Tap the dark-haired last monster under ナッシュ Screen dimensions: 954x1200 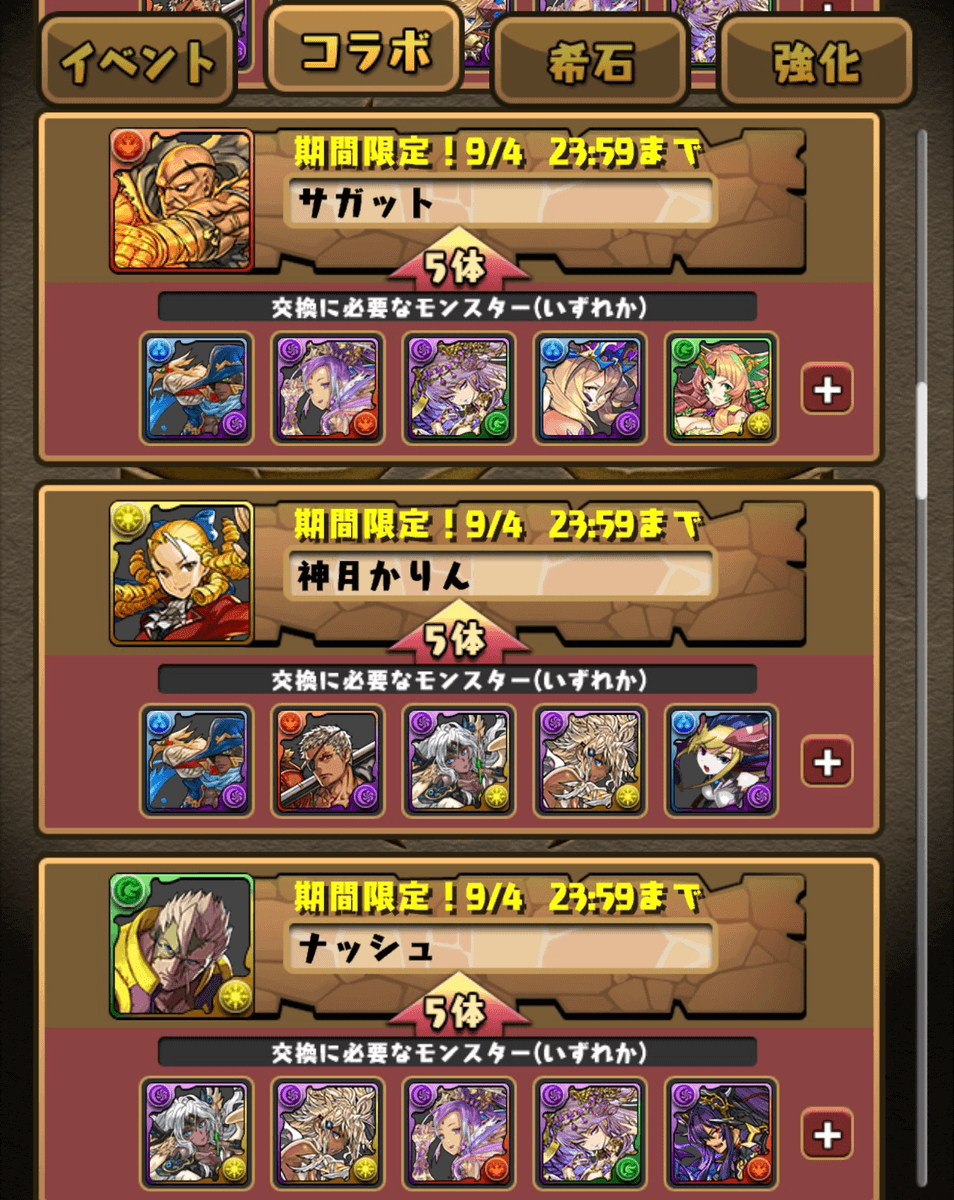[720, 1134]
